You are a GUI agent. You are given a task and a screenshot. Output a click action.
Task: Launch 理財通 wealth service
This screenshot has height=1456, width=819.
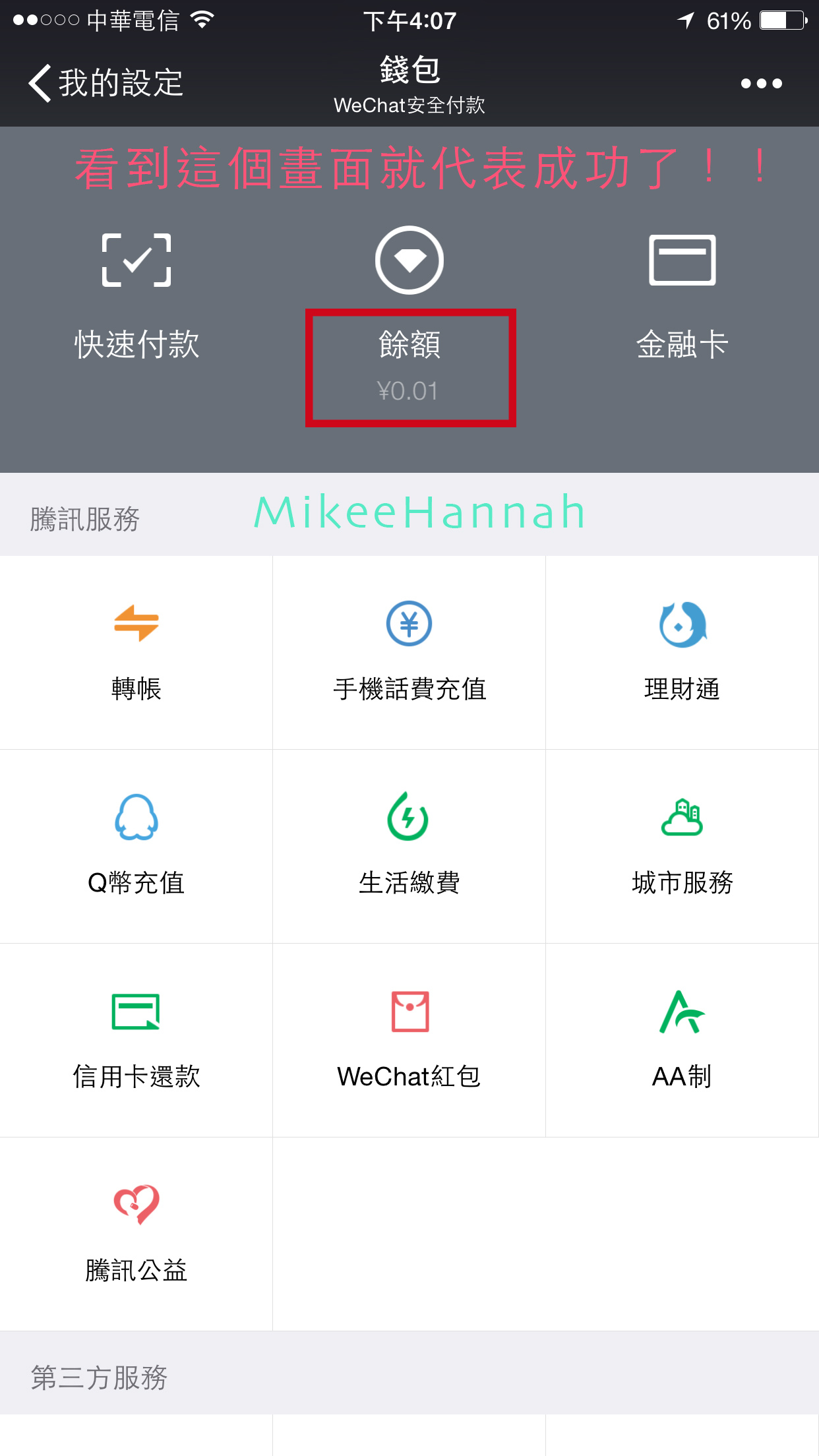[682, 652]
